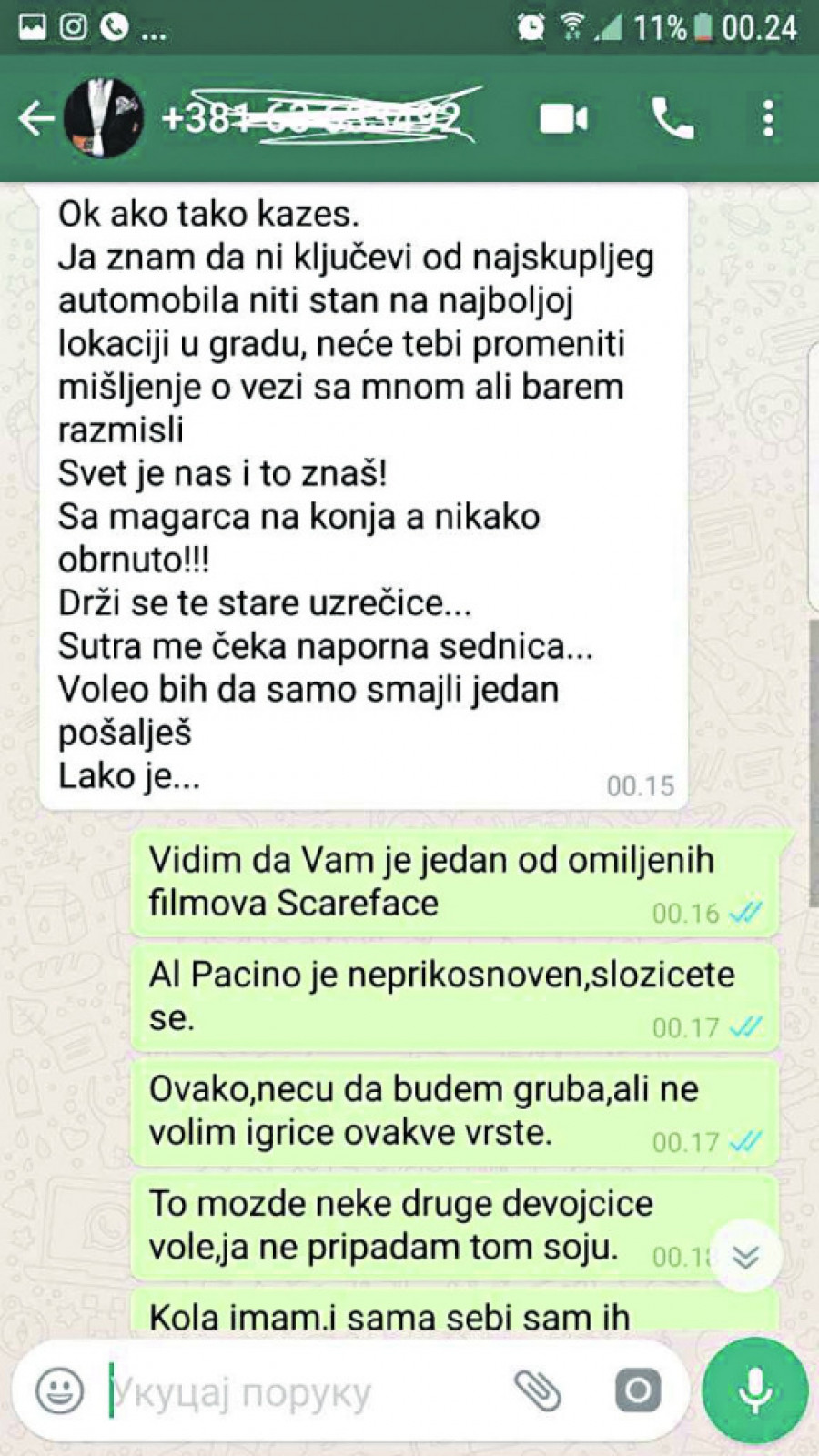Record a voice message

click(754, 1390)
